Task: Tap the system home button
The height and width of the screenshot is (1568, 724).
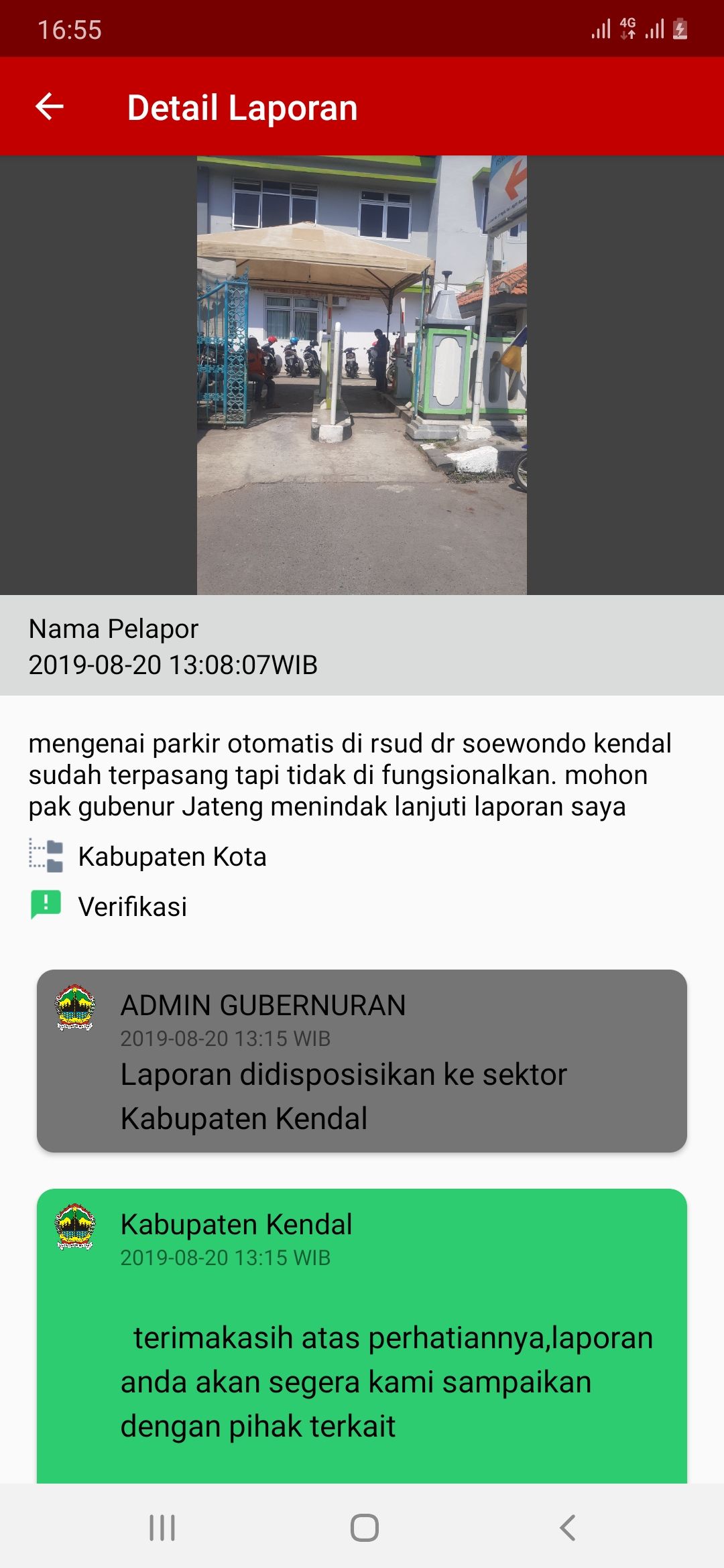Action: click(364, 1528)
